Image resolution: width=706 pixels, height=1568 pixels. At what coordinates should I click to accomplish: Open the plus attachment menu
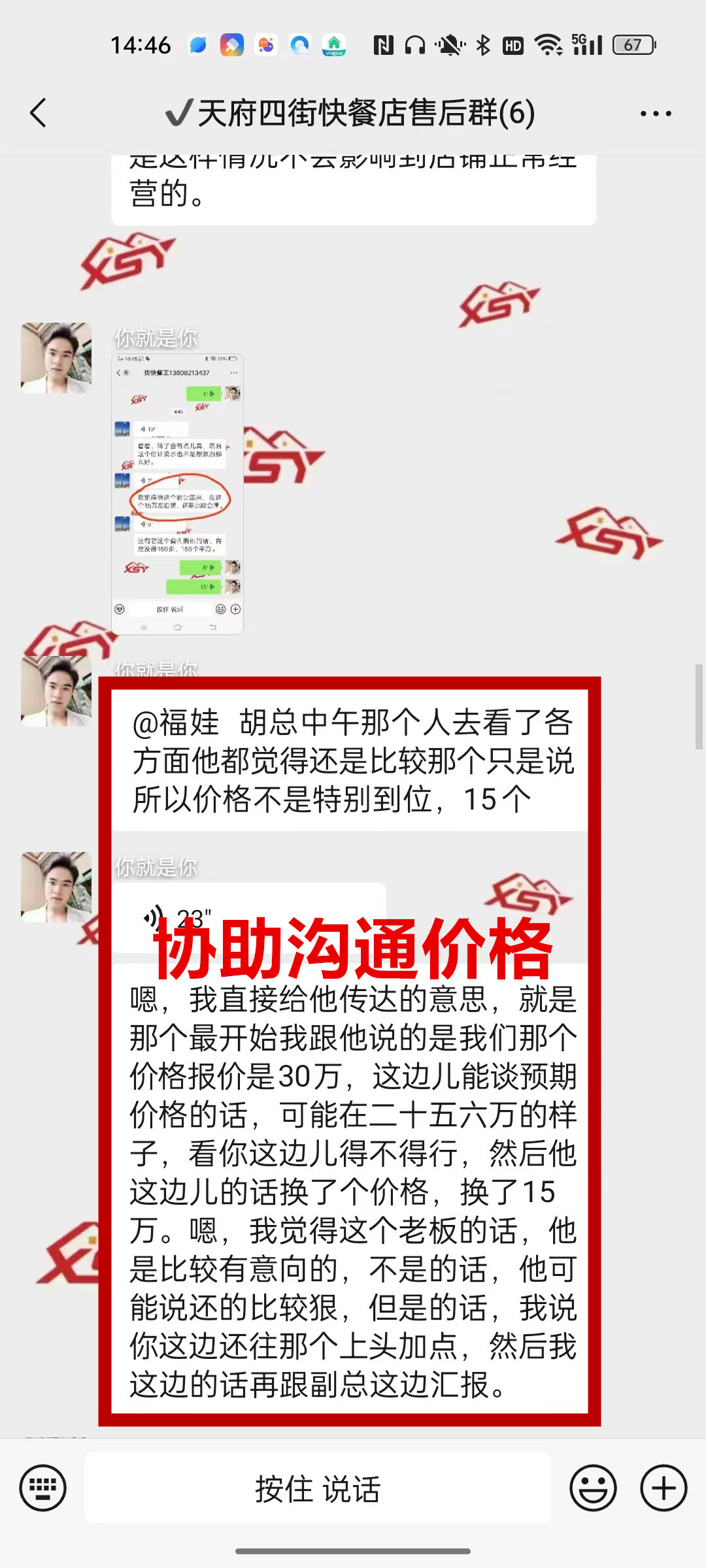(x=663, y=1488)
